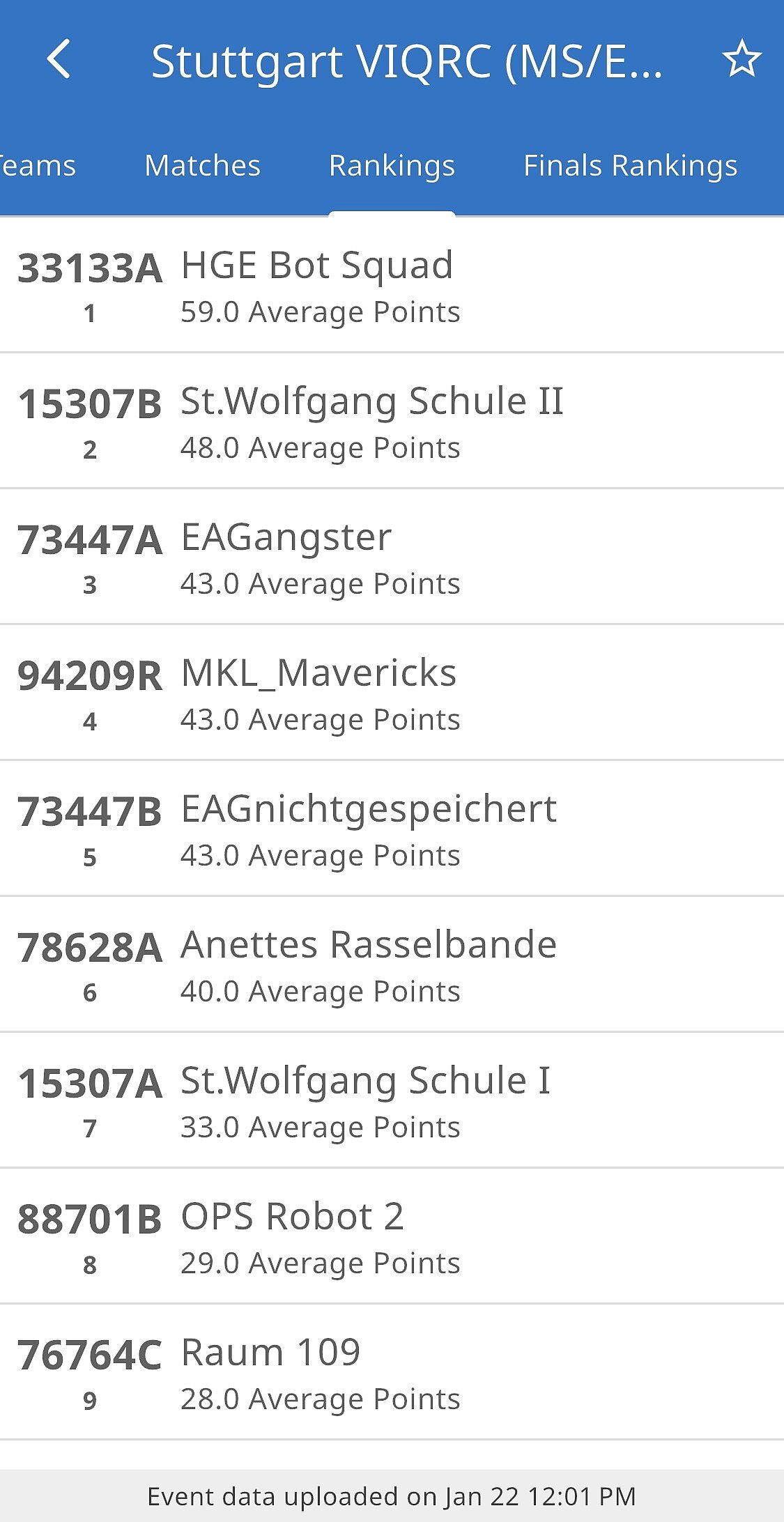Select the Rankings tab

[x=392, y=166]
